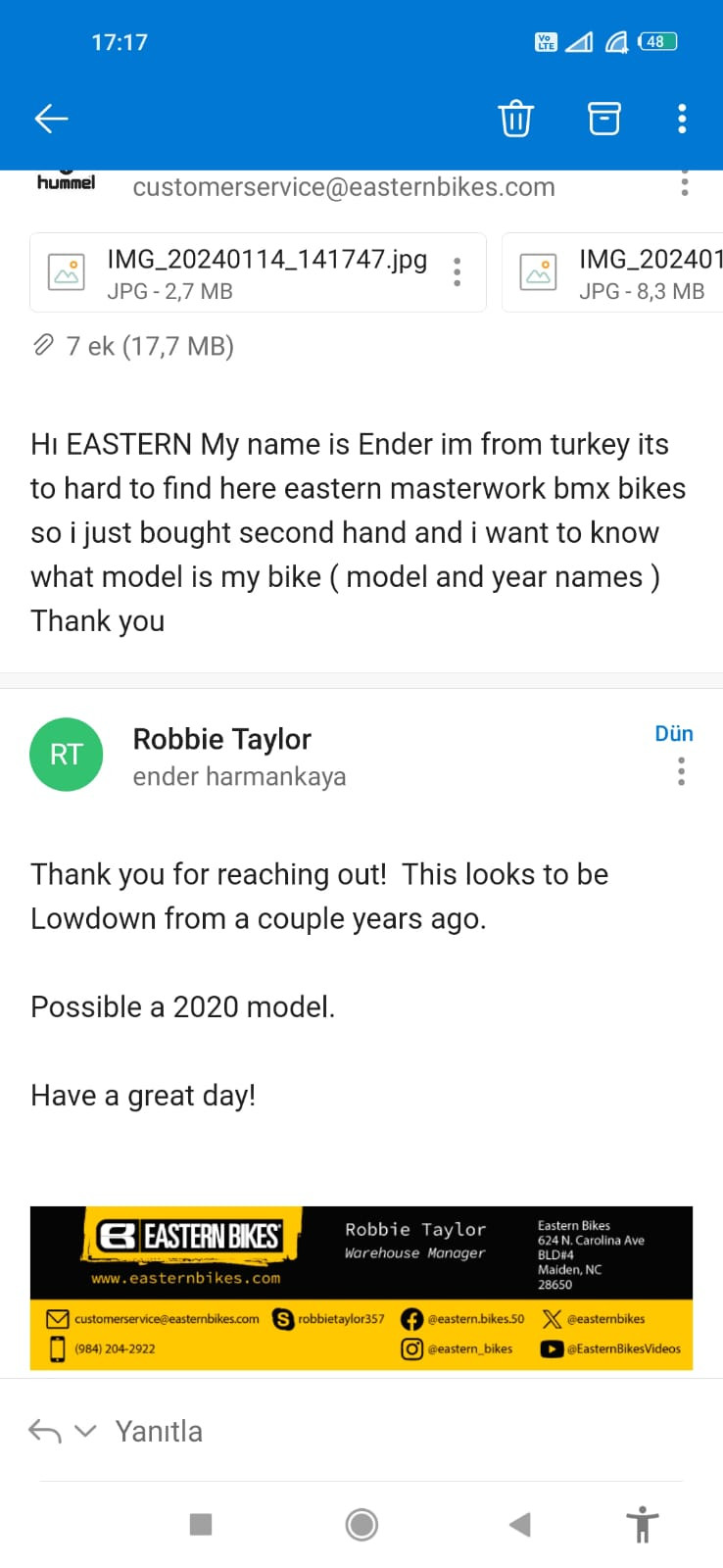Image resolution: width=723 pixels, height=1568 pixels.
Task: Open message options for Robbie Taylor's reply
Action: [681, 772]
